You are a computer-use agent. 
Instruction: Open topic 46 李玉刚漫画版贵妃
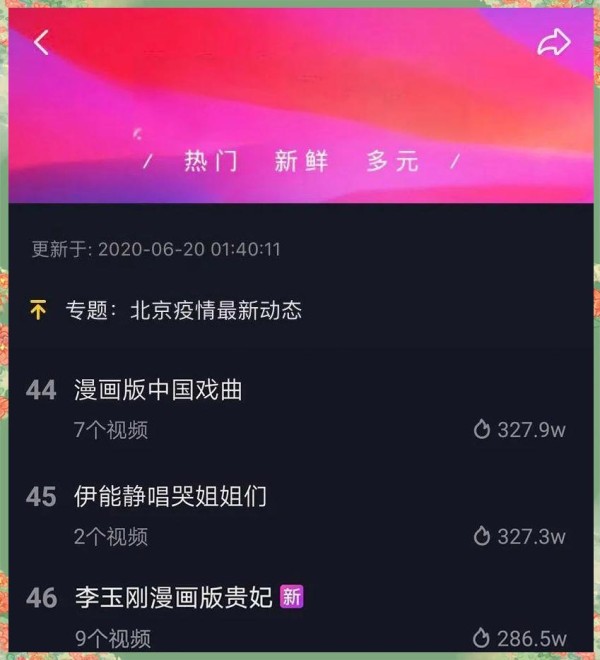pos(174,598)
